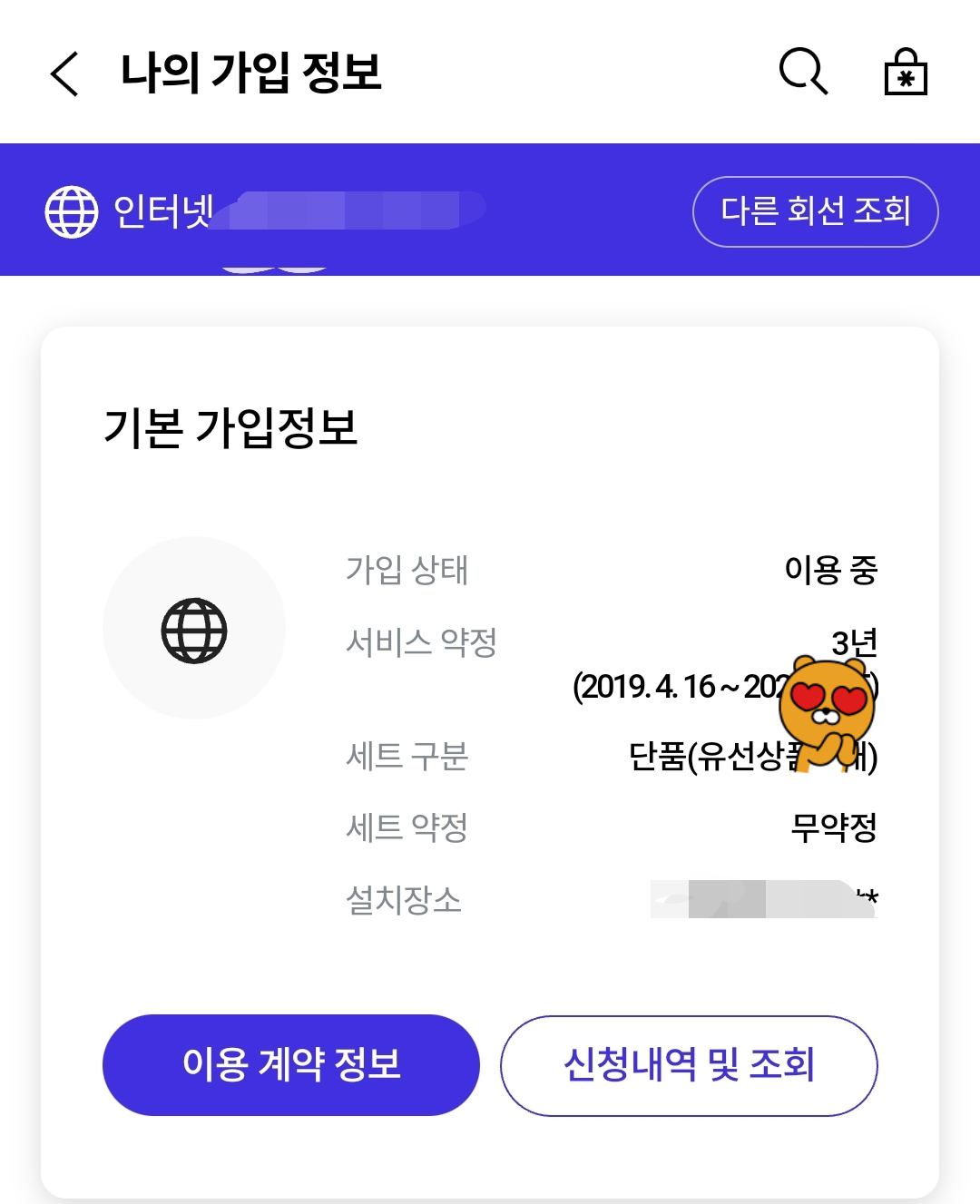The height and width of the screenshot is (1204, 980).
Task: Select the 서비스 약정 3년 value
Action: click(853, 641)
